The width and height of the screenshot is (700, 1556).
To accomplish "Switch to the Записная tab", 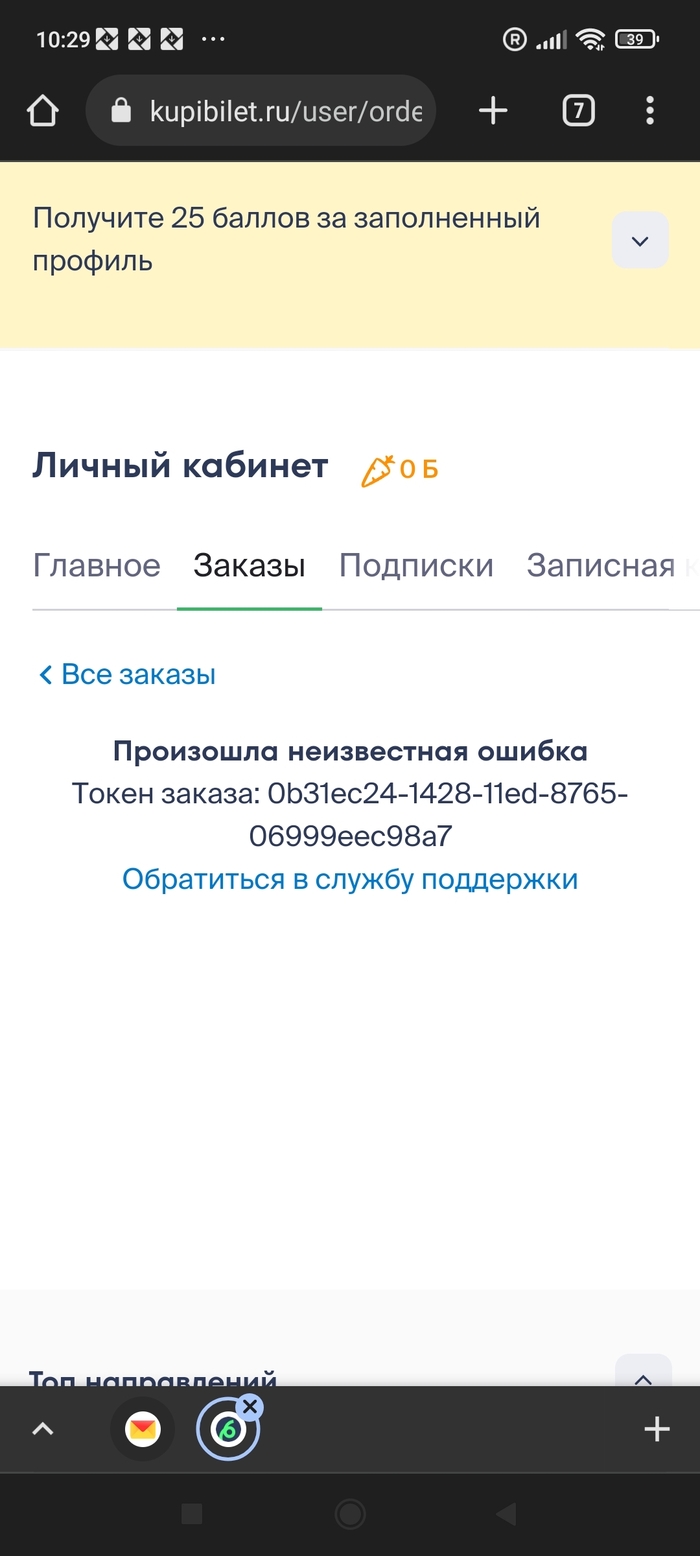I will coord(600,566).
